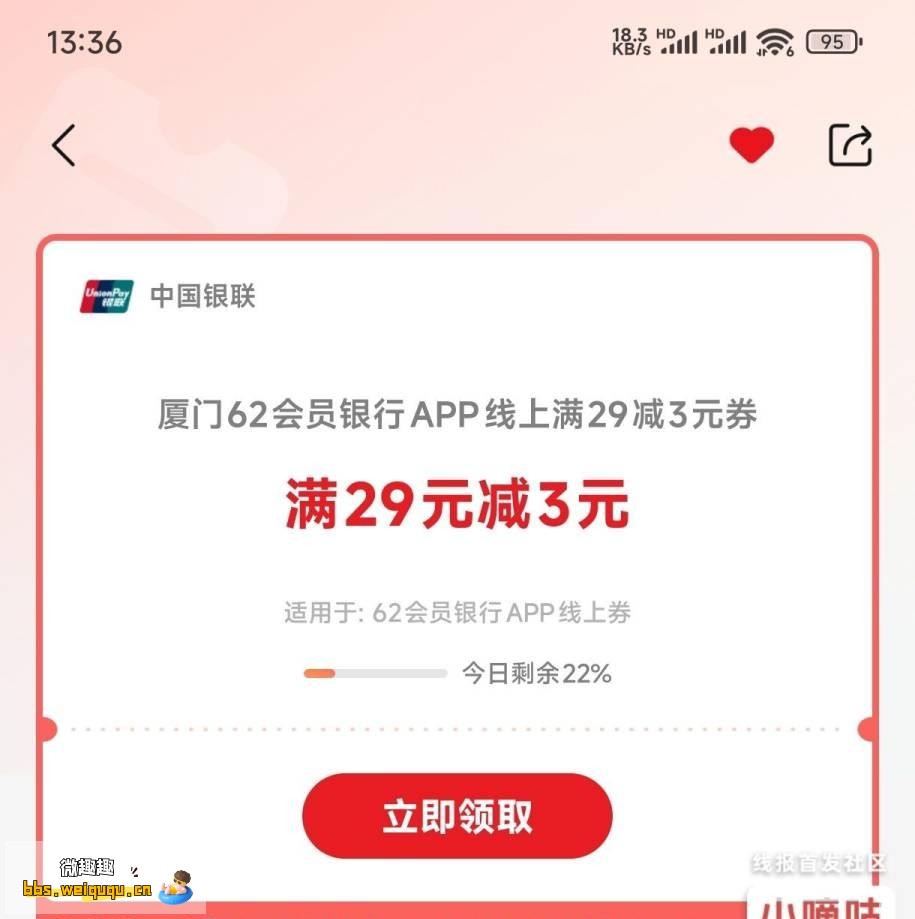
Task: Tap the battery indicator showing 95
Action: click(x=833, y=42)
